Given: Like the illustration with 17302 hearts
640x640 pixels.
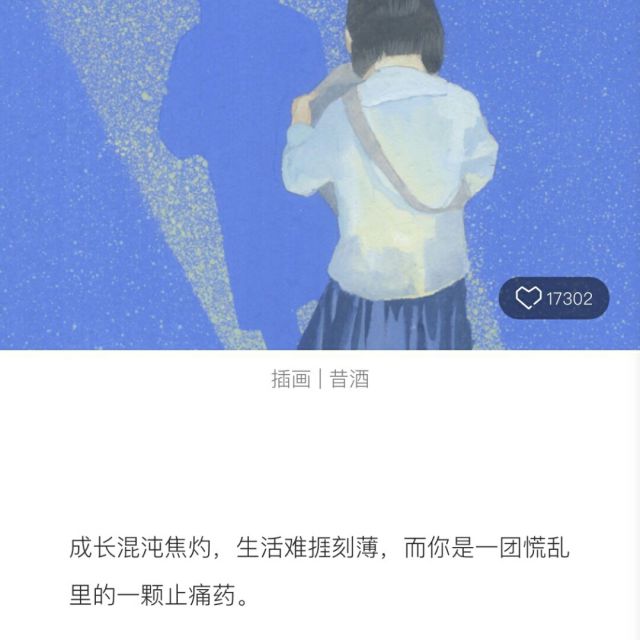Looking at the screenshot, I should [x=553, y=298].
